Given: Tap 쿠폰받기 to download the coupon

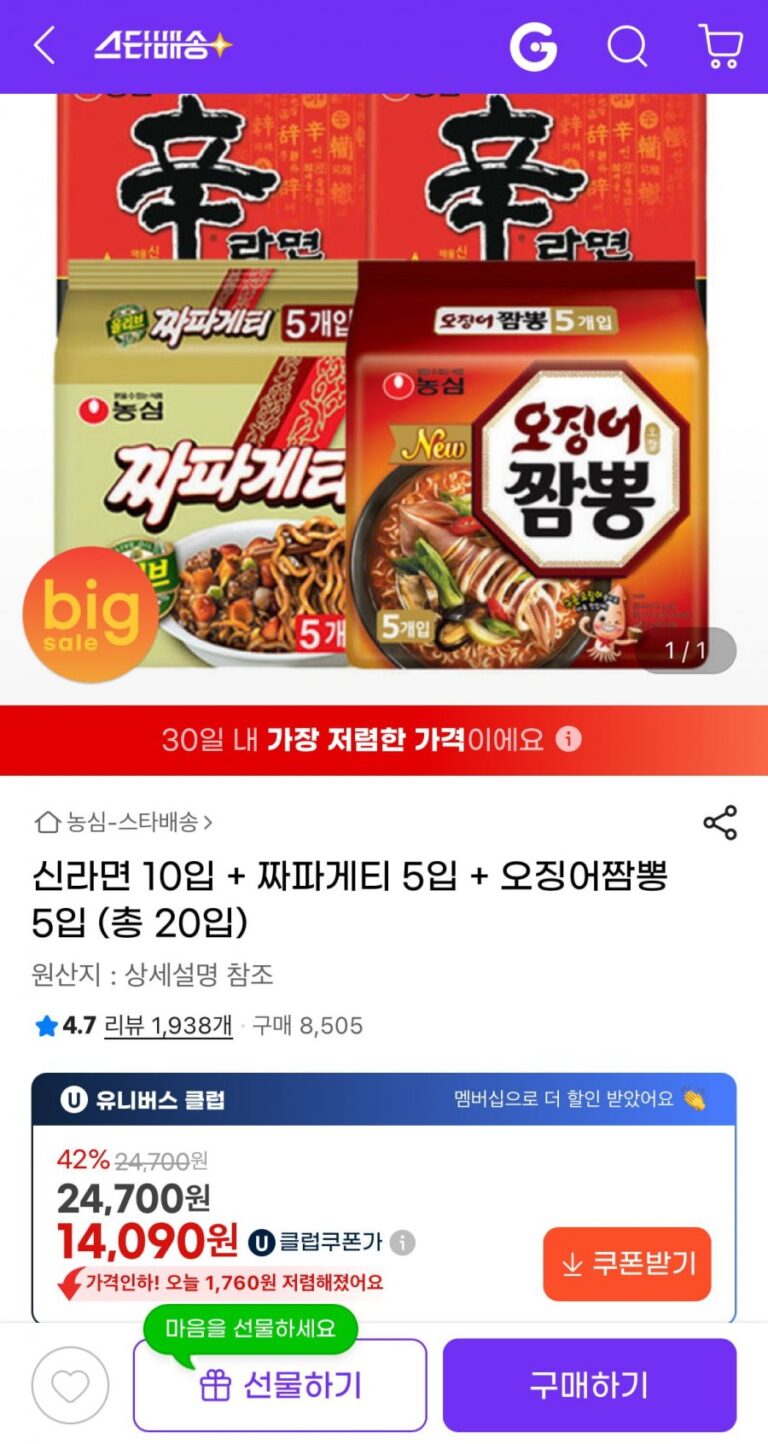Looking at the screenshot, I should pyautogui.click(x=627, y=1264).
